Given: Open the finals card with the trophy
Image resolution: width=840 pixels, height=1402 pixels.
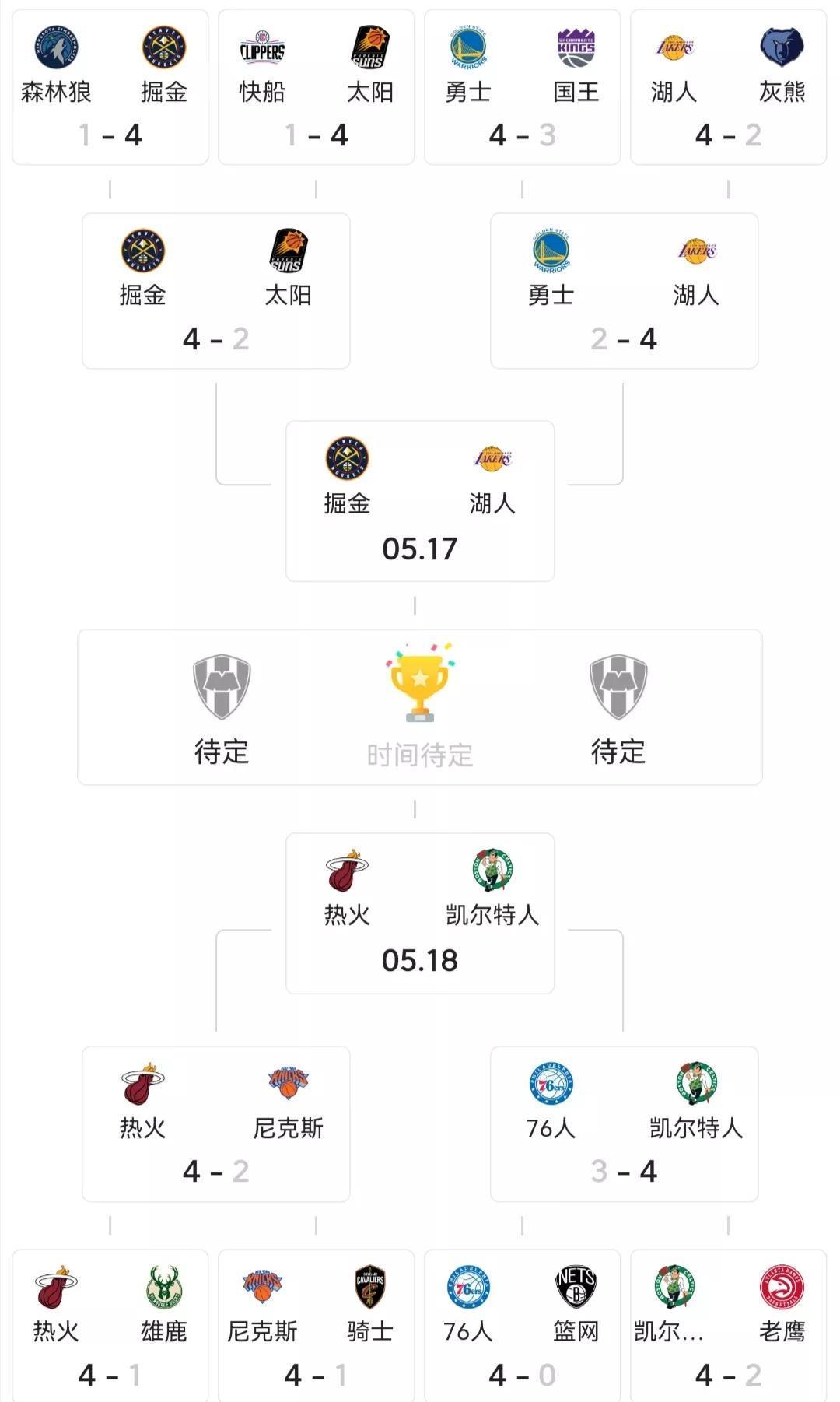Looking at the screenshot, I should click(419, 706).
